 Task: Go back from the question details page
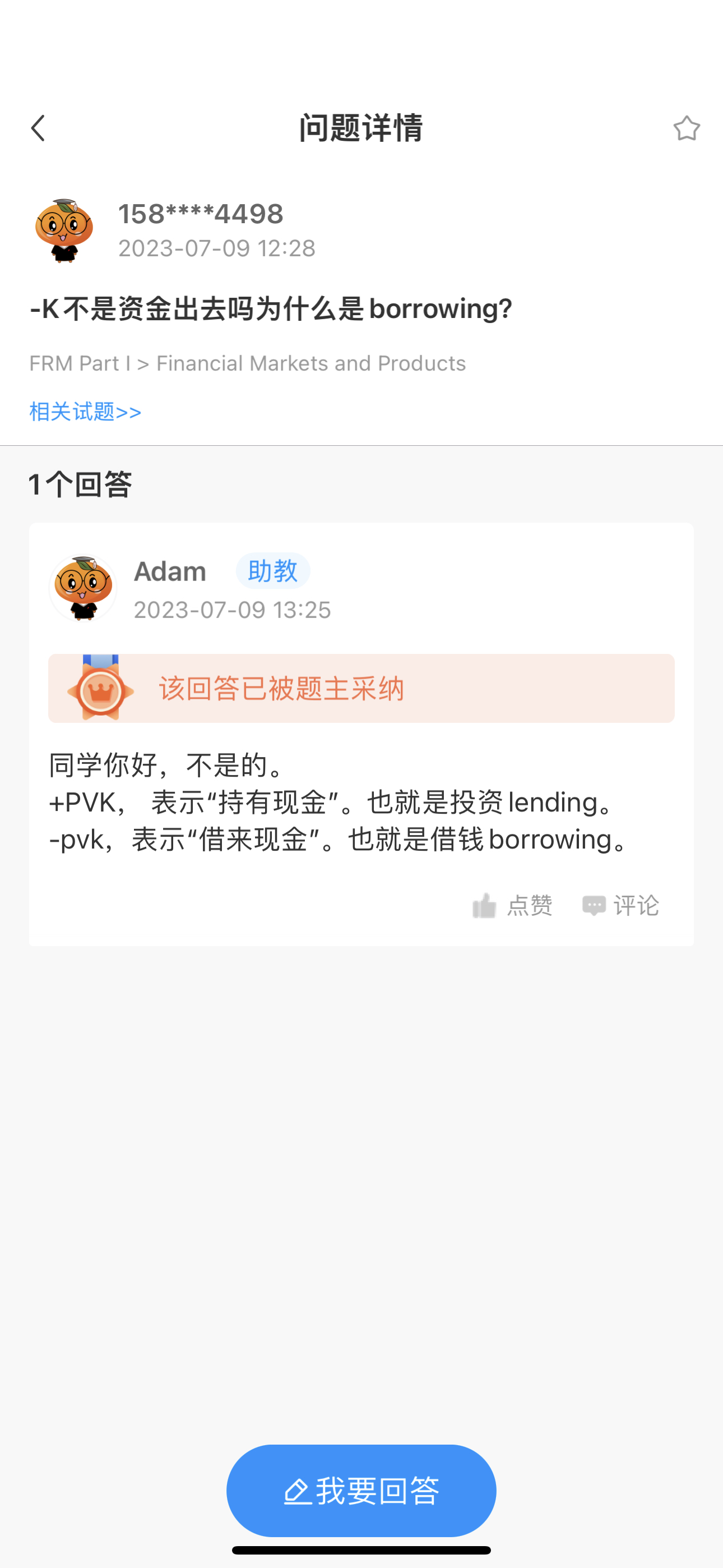[x=38, y=128]
